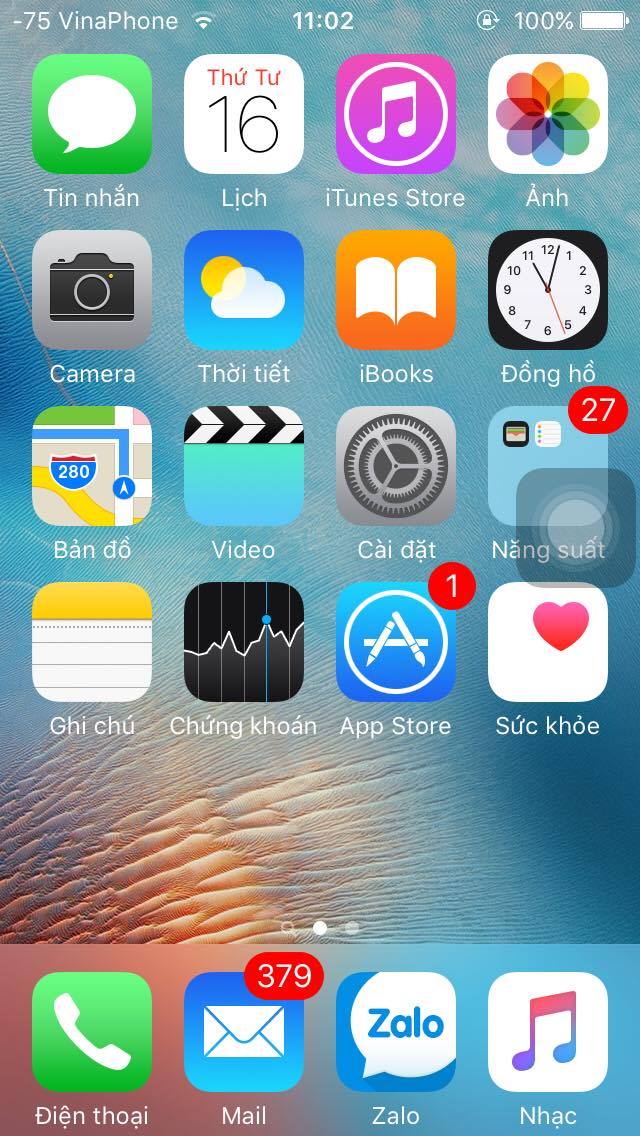The height and width of the screenshot is (1136, 640).
Task: Open the iBooks app
Action: [396, 290]
